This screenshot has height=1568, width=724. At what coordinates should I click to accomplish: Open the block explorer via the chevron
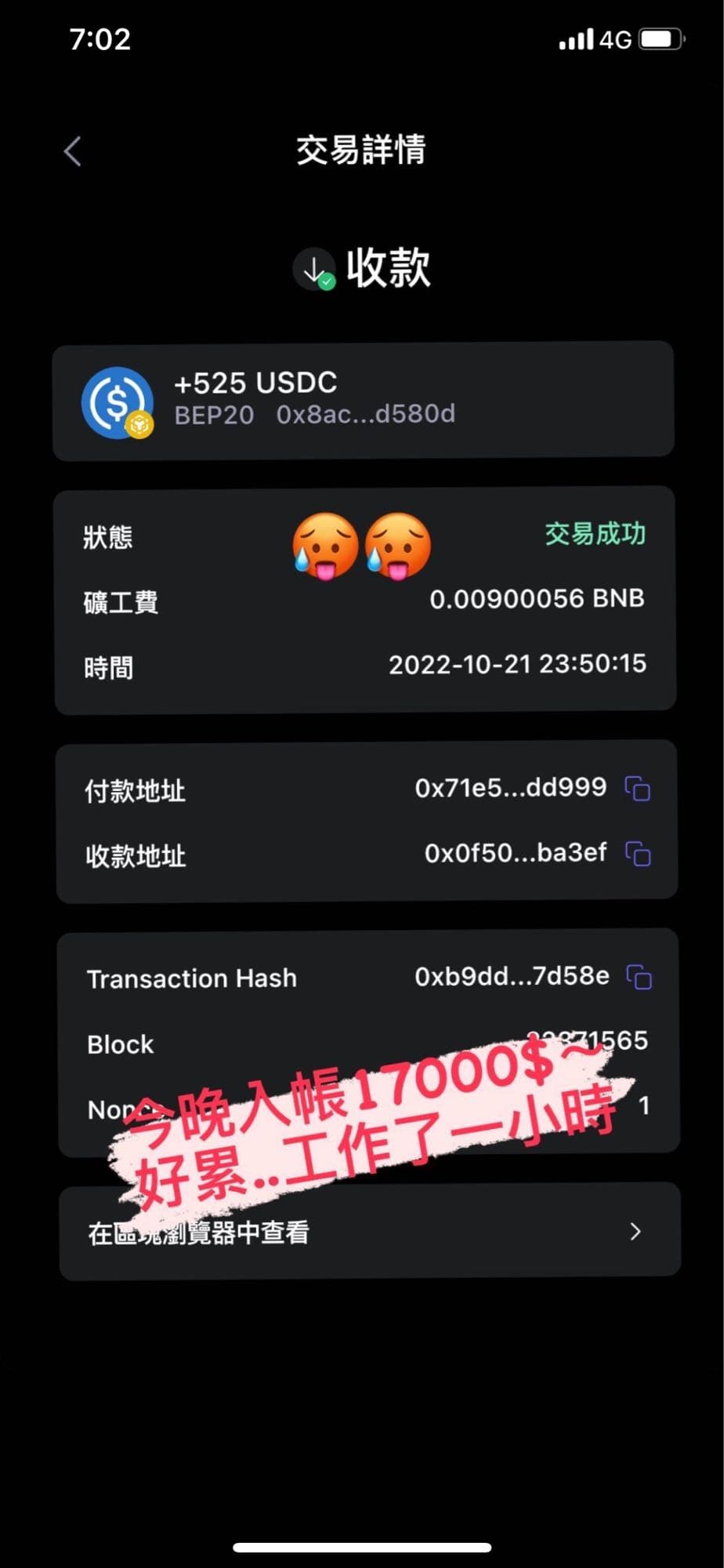point(635,1232)
